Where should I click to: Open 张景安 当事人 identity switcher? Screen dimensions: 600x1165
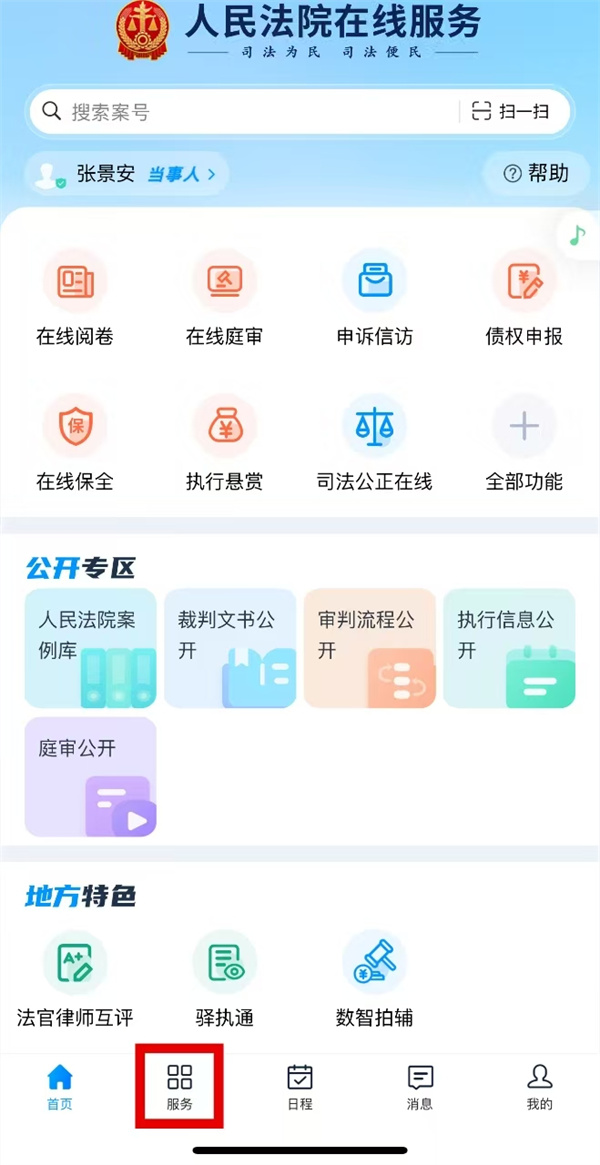(127, 174)
